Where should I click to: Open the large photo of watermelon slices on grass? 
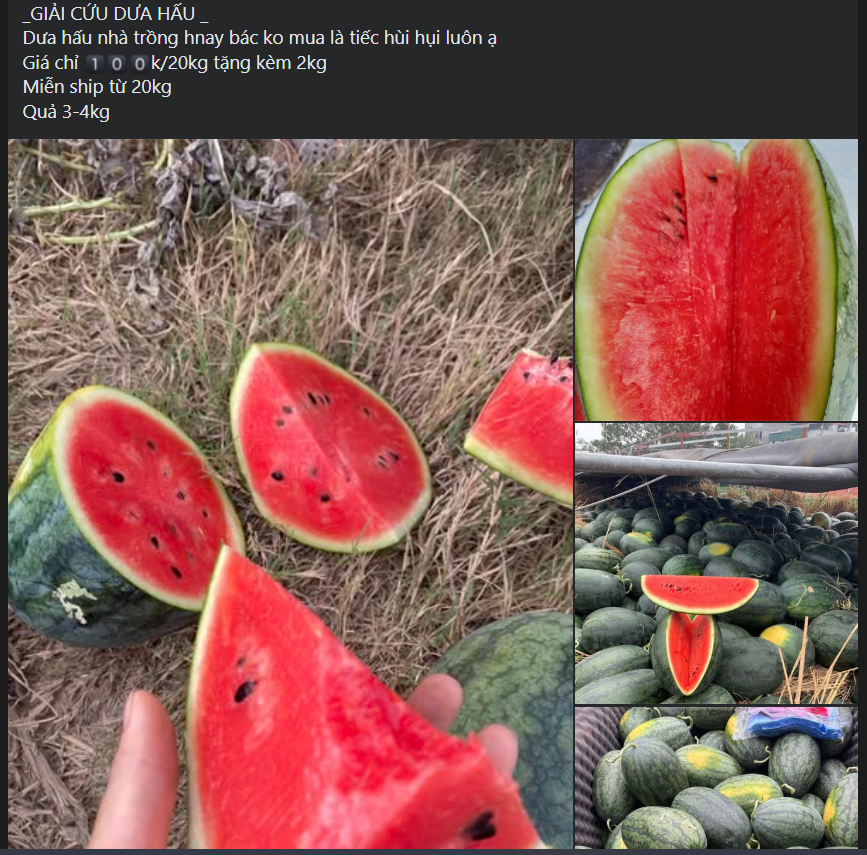[290, 493]
